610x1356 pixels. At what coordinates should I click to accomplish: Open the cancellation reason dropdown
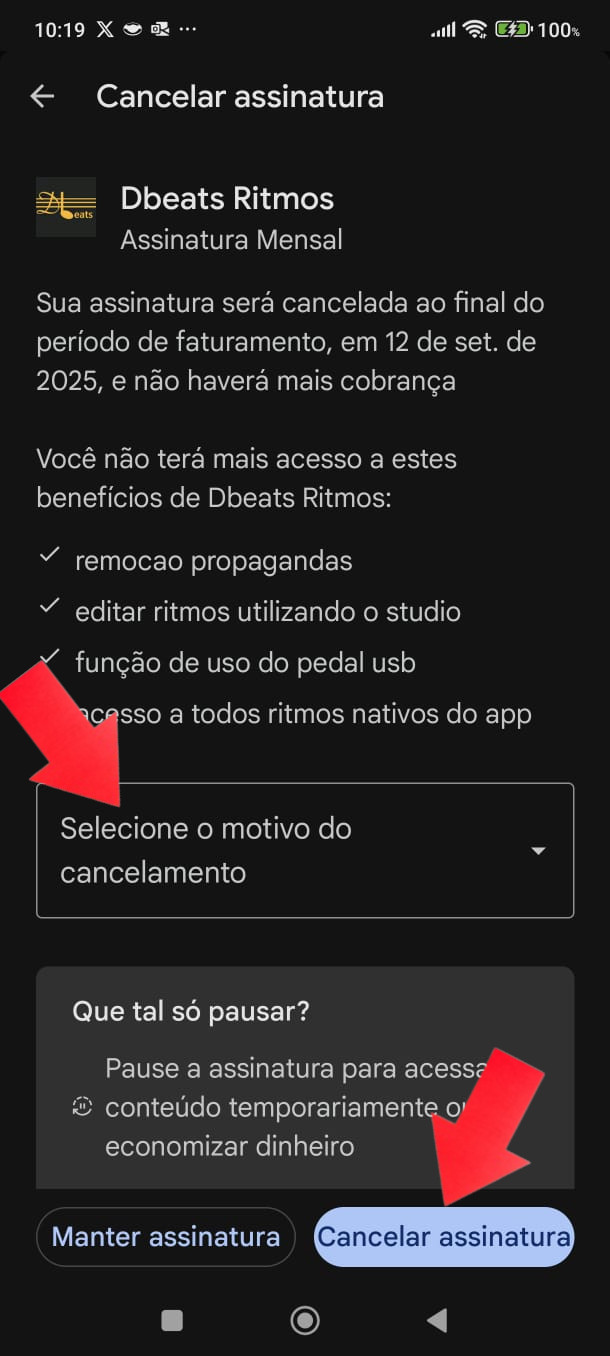(x=305, y=850)
